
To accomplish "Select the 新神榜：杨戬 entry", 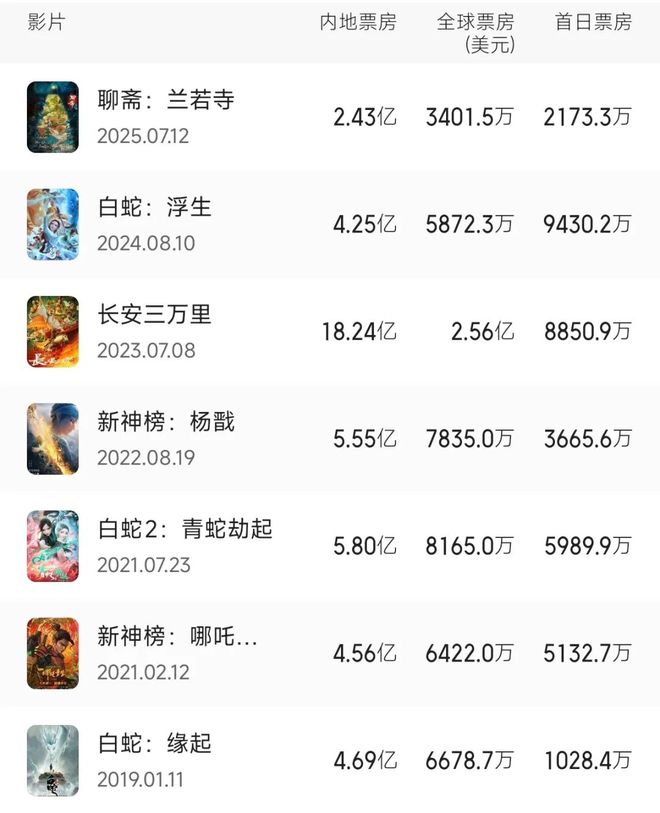I will [166, 422].
